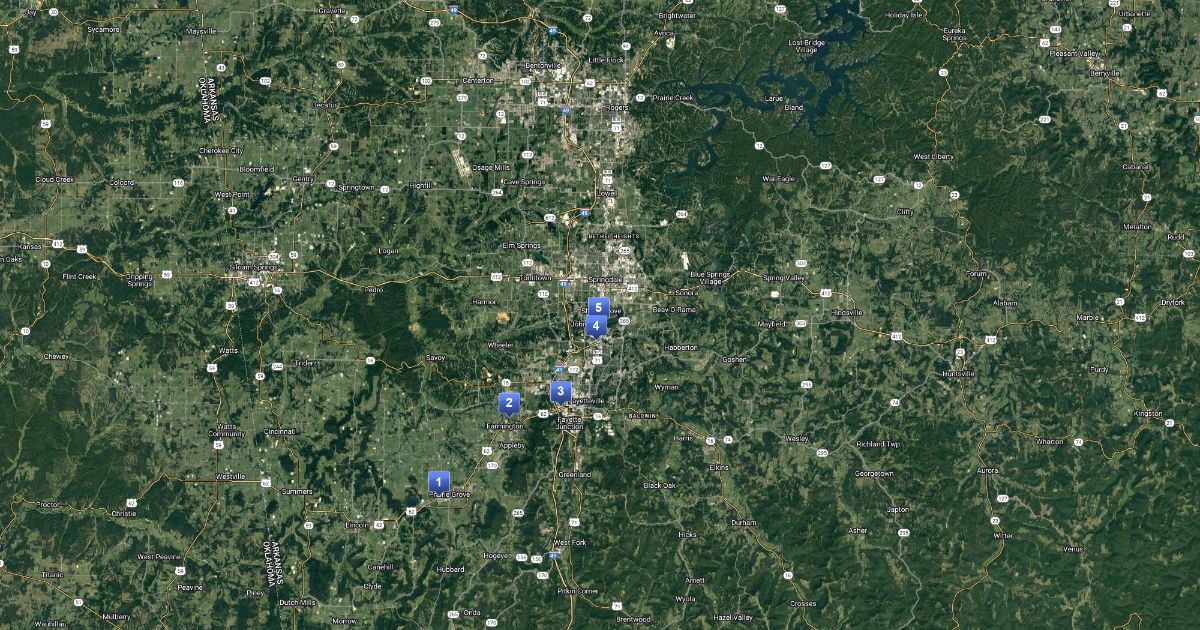The width and height of the screenshot is (1200, 630).
Task: Tap map marker 3 near Fayetteville
Action: coord(560,392)
